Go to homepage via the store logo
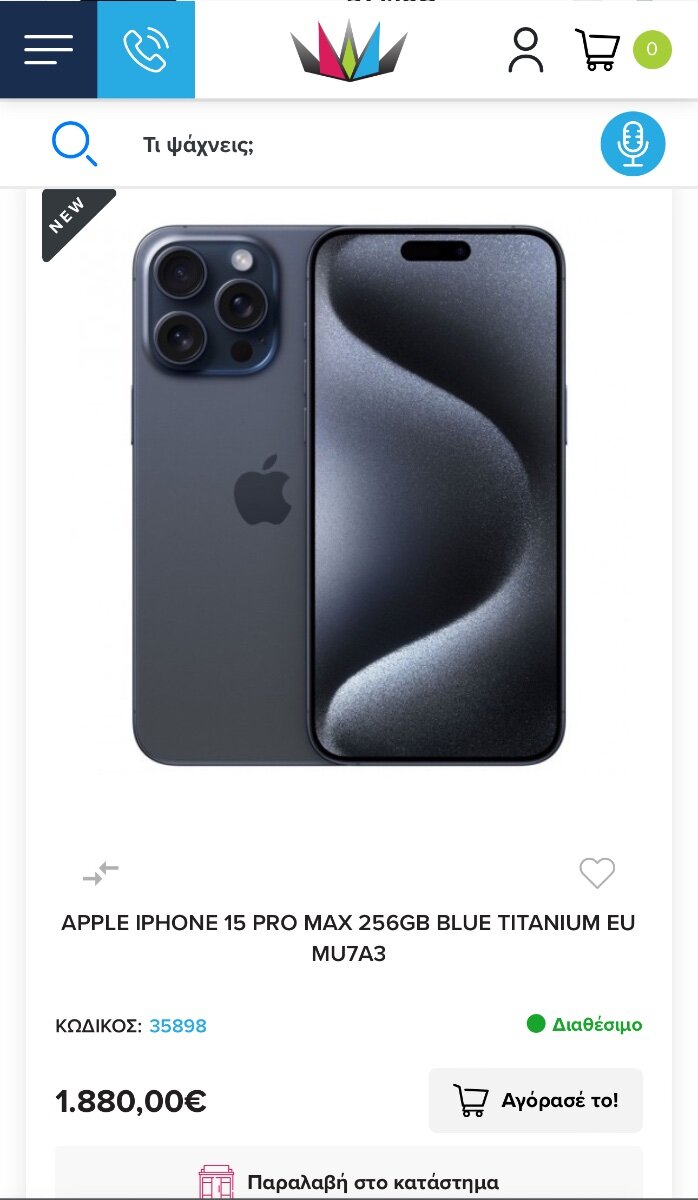 [x=349, y=49]
